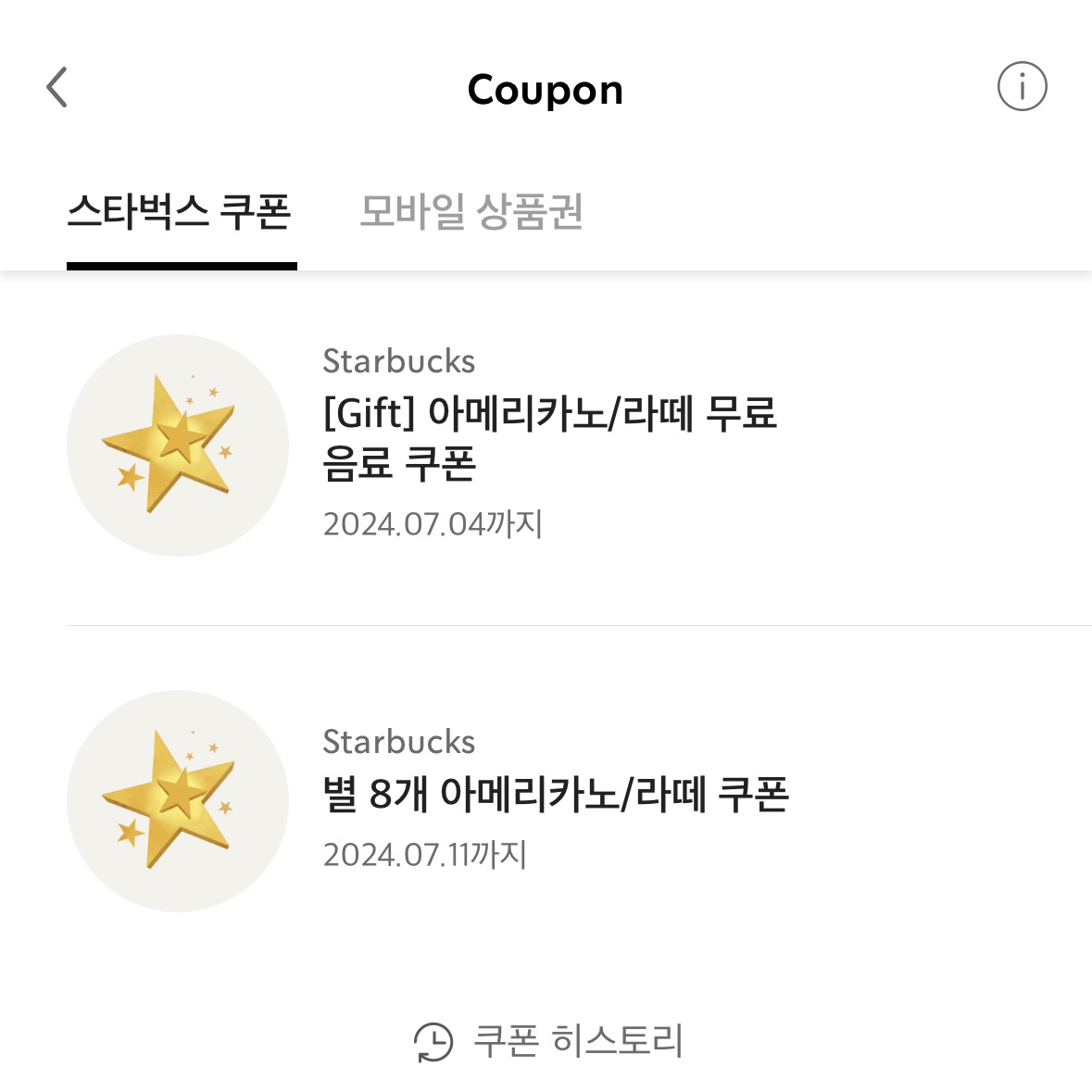Open the coupon info icon
The height and width of the screenshot is (1092, 1092).
(x=1022, y=87)
